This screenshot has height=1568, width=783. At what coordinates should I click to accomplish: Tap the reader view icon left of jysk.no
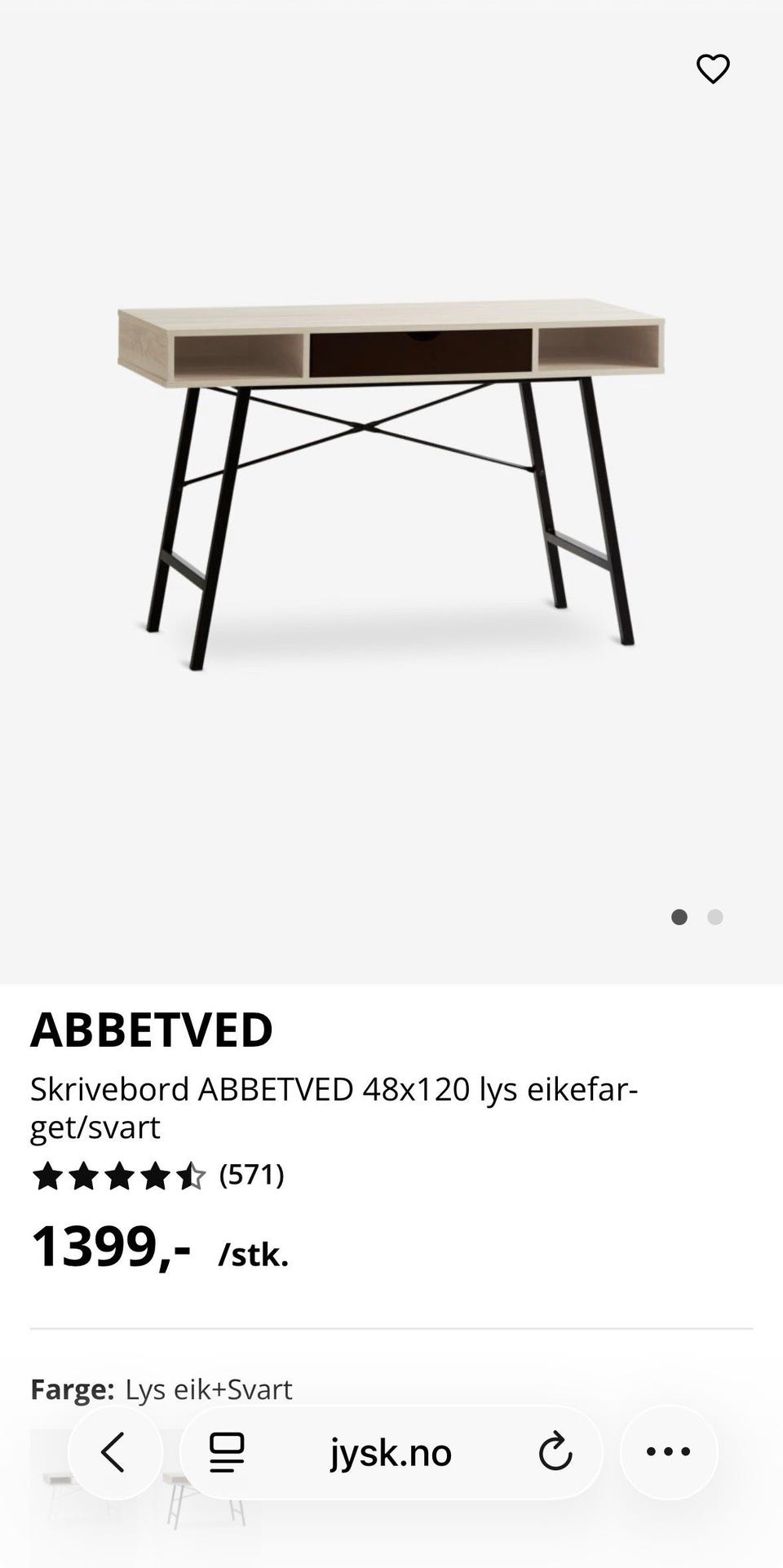point(228,1451)
